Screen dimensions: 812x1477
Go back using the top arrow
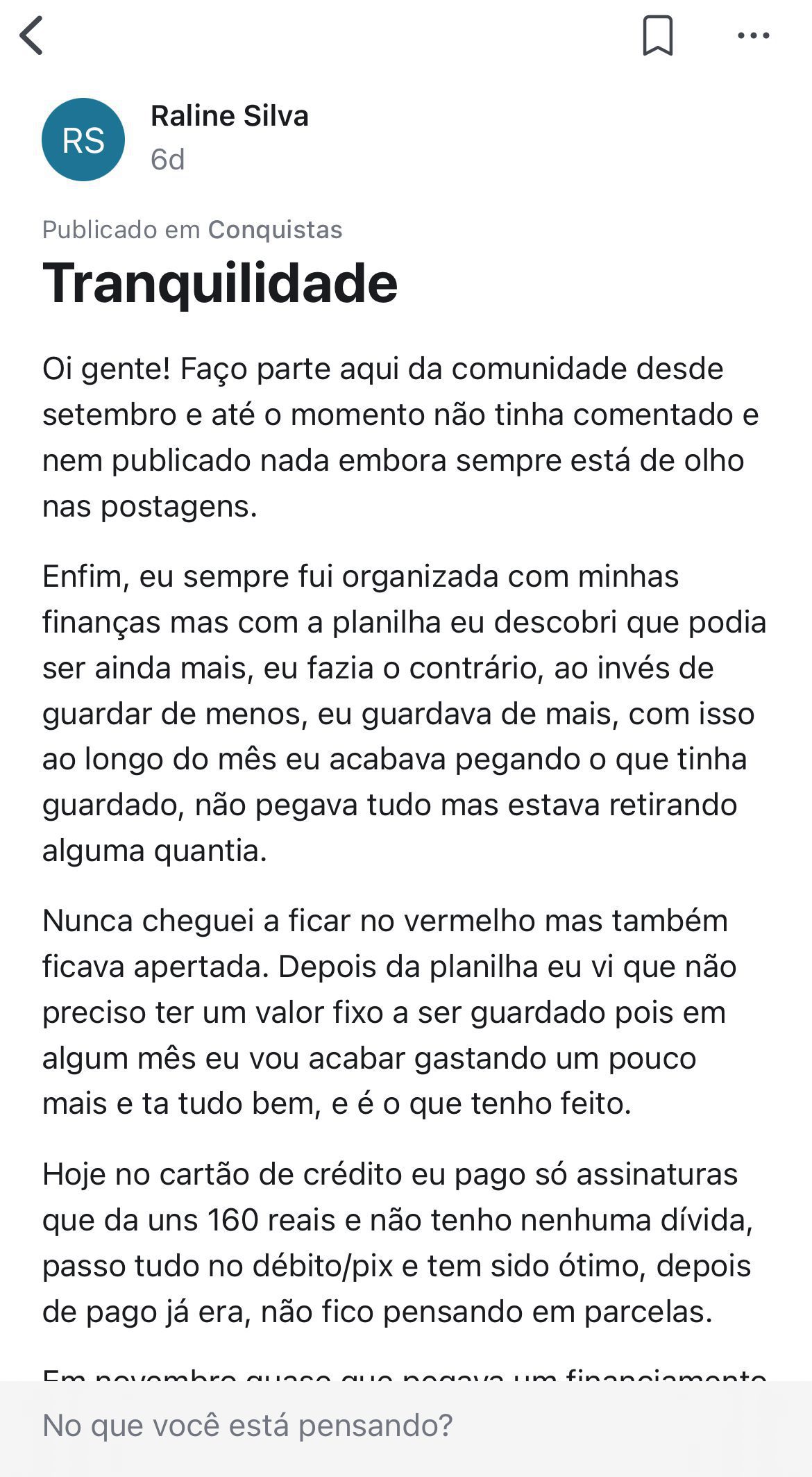click(32, 35)
